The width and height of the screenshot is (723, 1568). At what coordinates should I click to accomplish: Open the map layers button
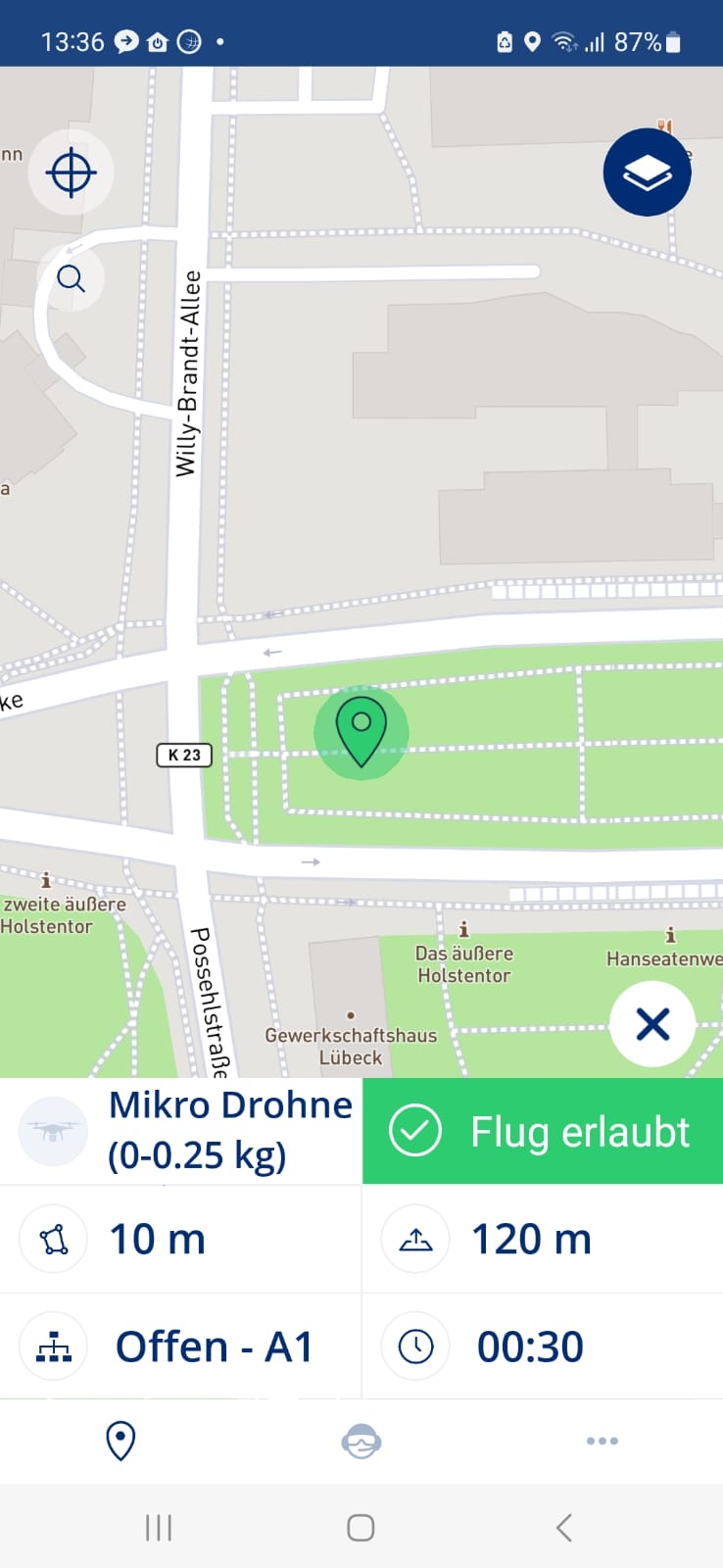pos(647,172)
